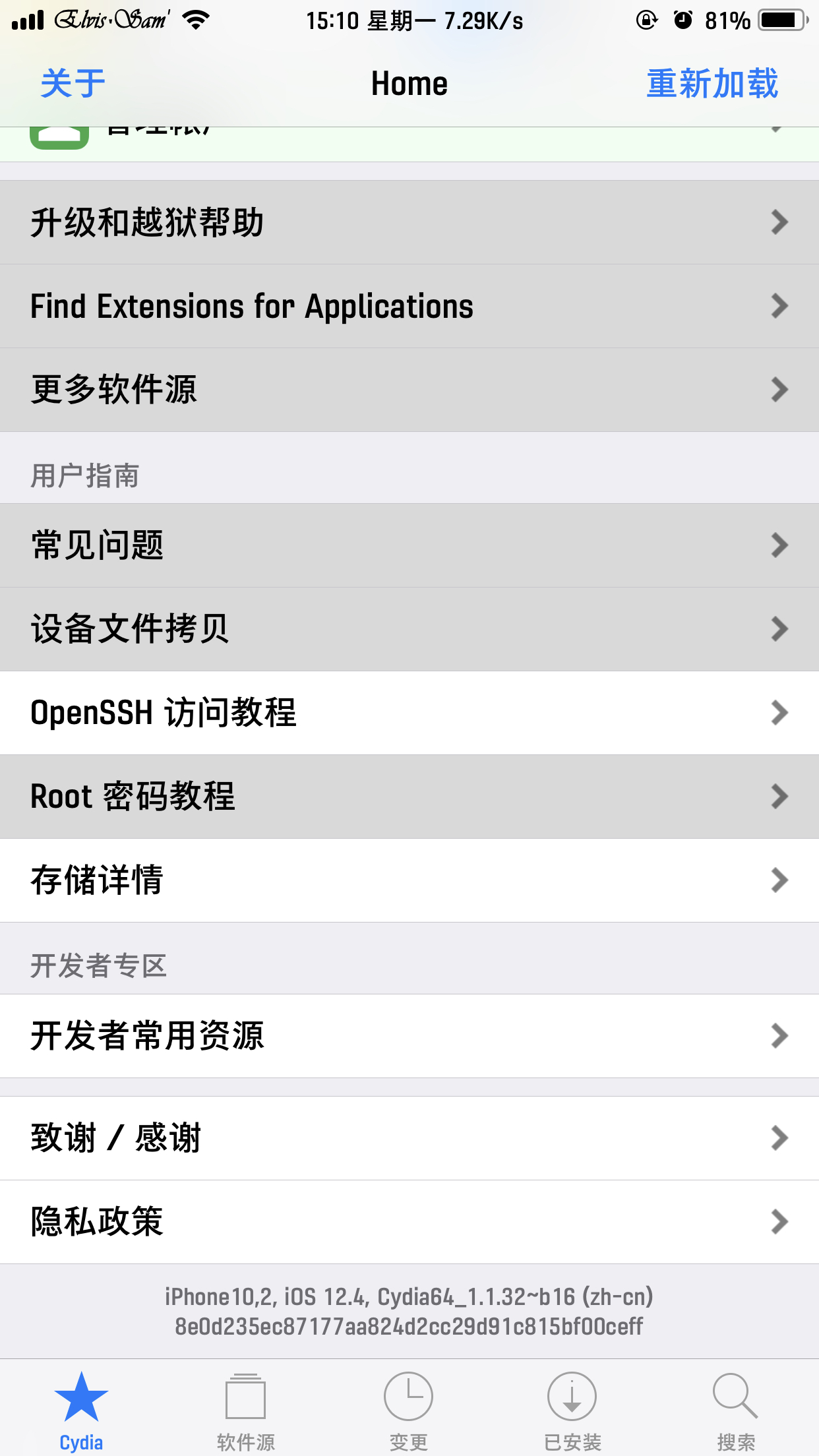Open OpenSSH 访问教程

point(409,713)
